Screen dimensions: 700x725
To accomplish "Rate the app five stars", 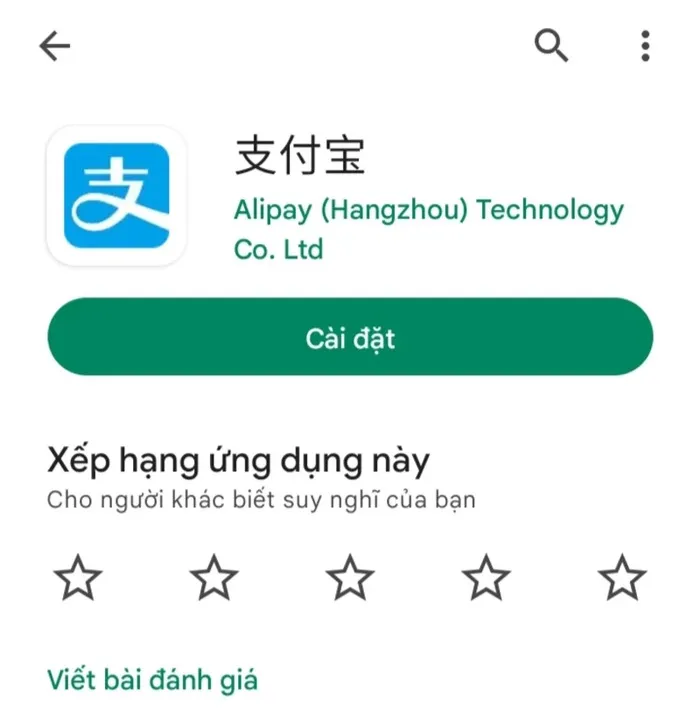I will tap(622, 577).
